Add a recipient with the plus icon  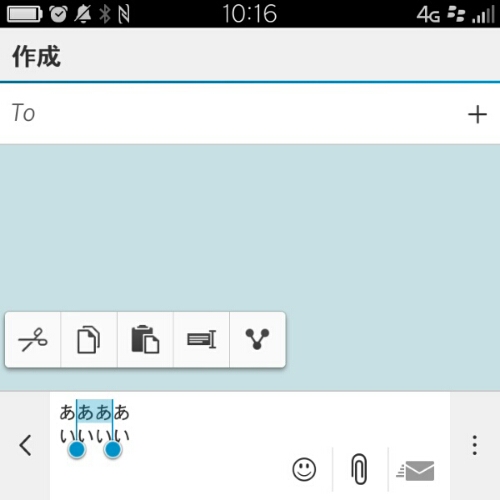pos(477,114)
